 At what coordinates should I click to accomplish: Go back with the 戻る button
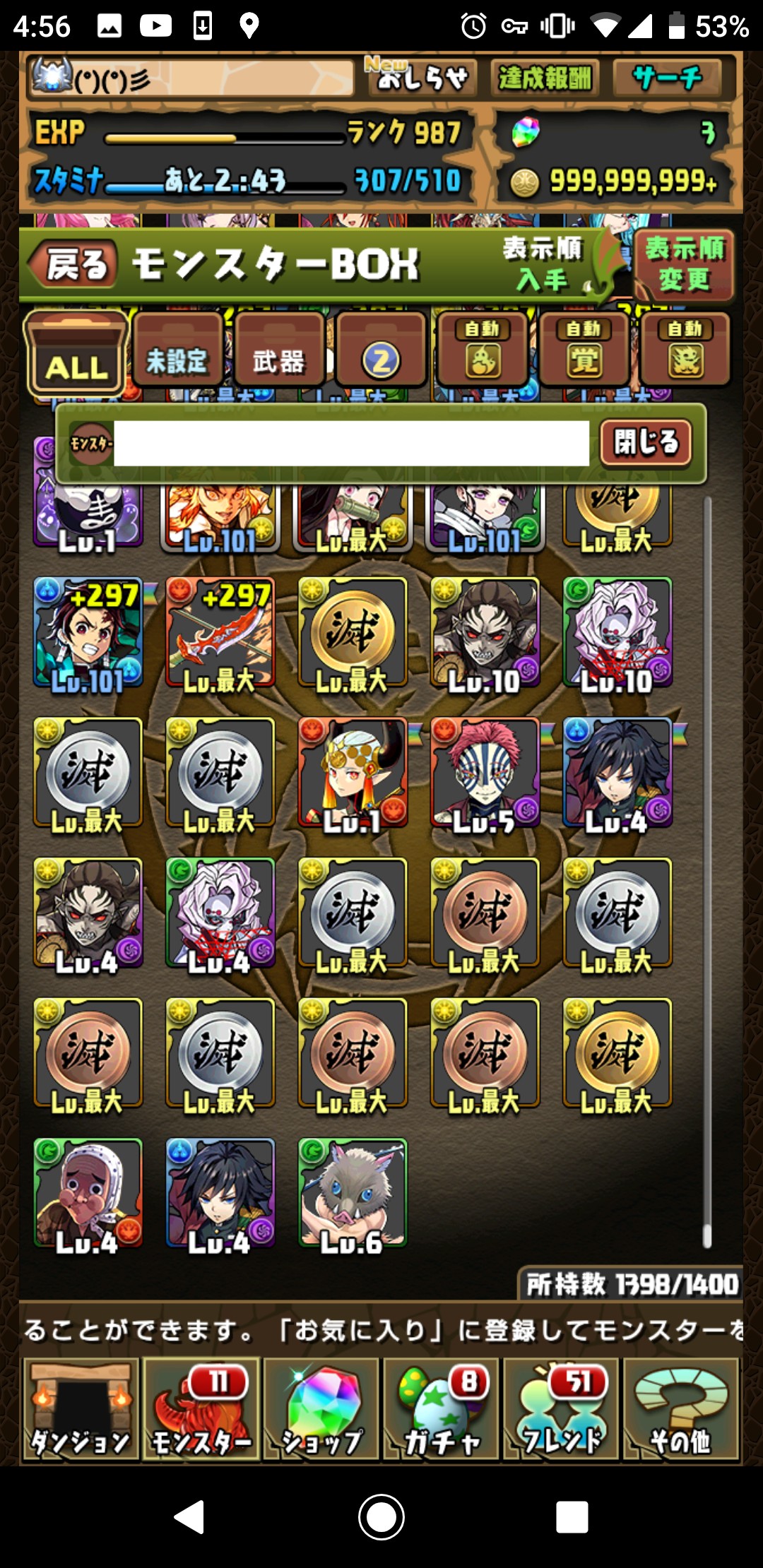(72, 264)
